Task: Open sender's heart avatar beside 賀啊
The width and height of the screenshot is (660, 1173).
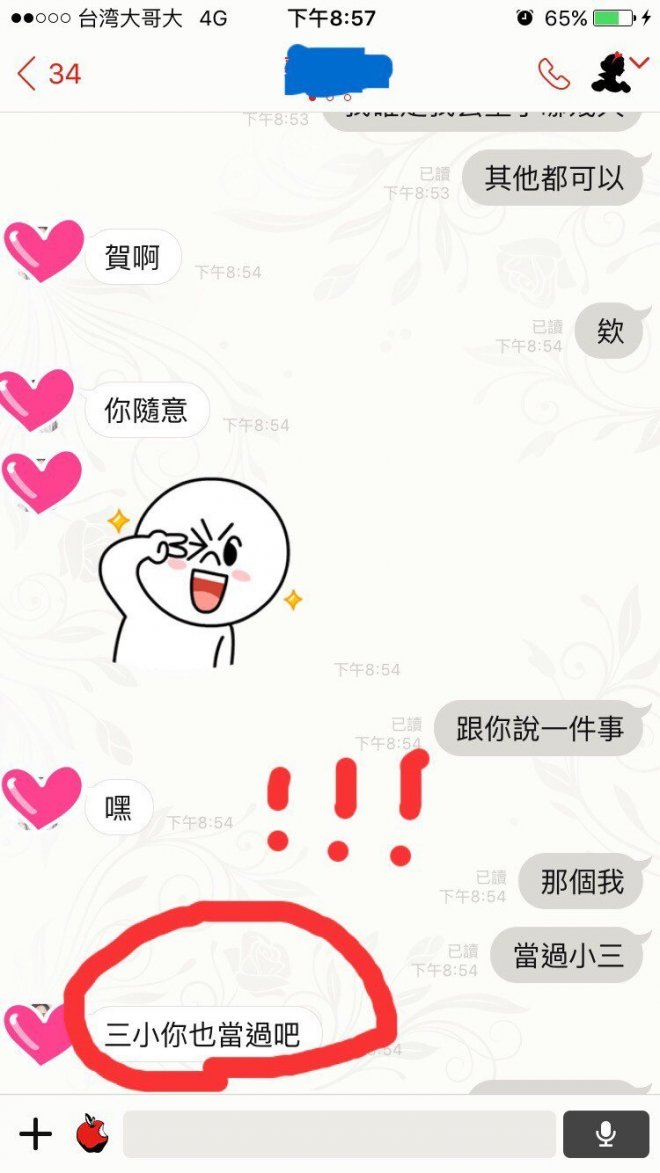Action: (44, 250)
